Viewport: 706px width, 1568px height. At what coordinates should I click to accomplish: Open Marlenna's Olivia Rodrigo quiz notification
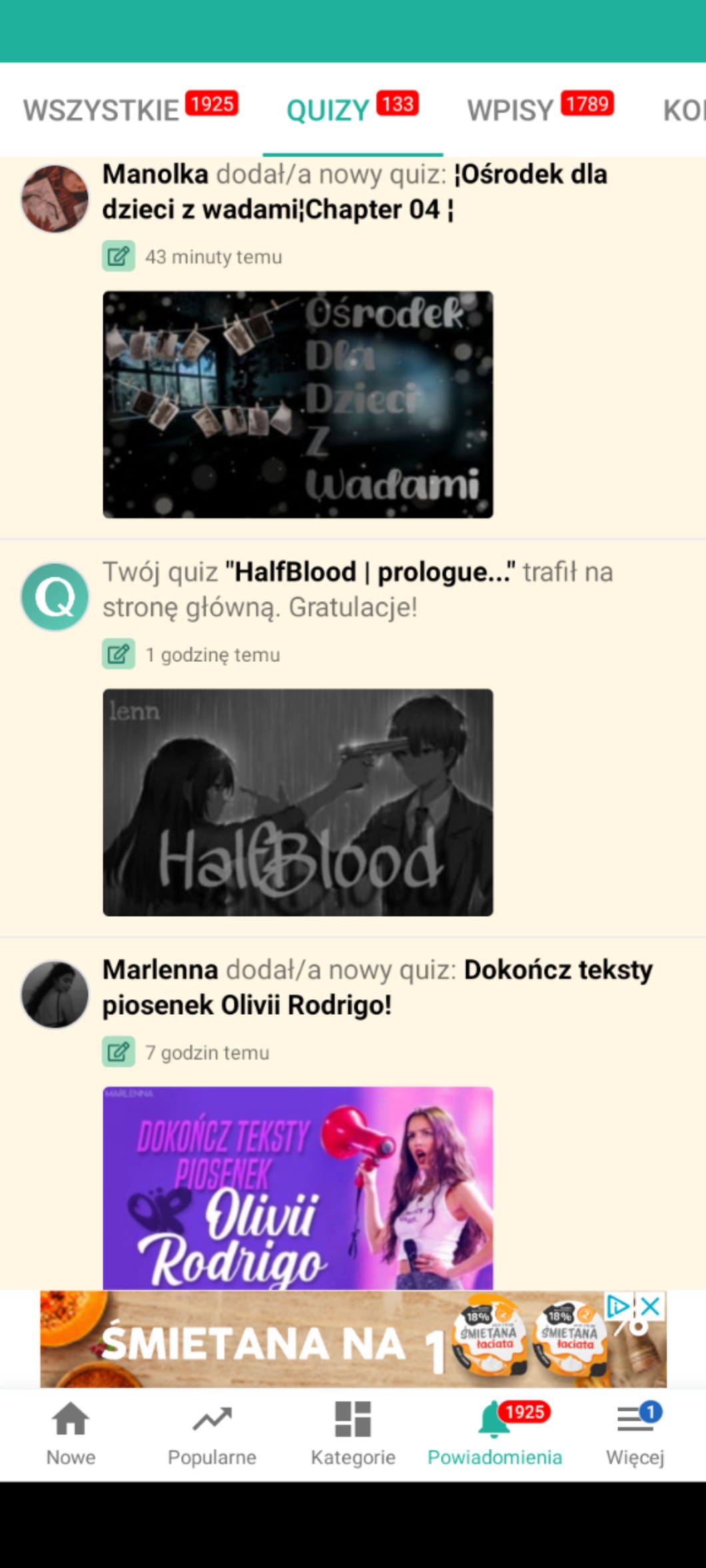tap(377, 987)
